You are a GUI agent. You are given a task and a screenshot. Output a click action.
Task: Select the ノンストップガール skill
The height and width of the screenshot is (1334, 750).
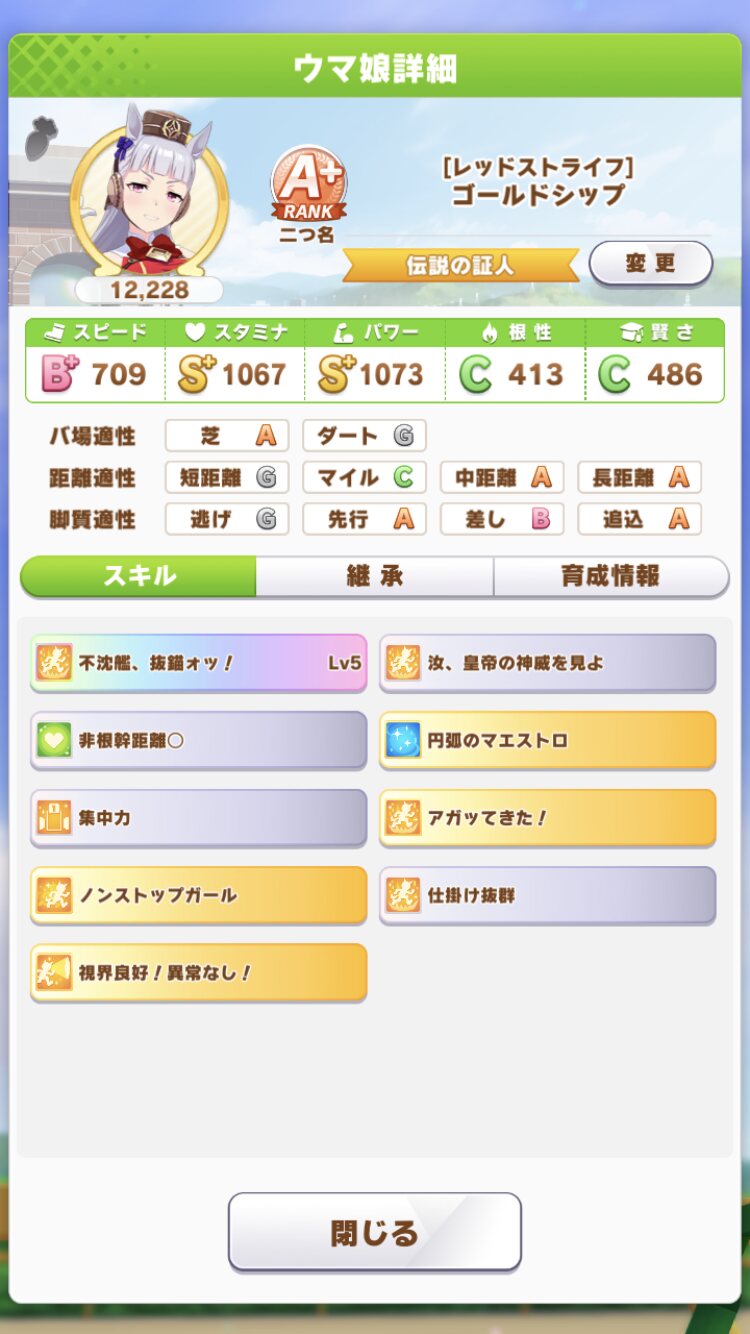[x=198, y=895]
